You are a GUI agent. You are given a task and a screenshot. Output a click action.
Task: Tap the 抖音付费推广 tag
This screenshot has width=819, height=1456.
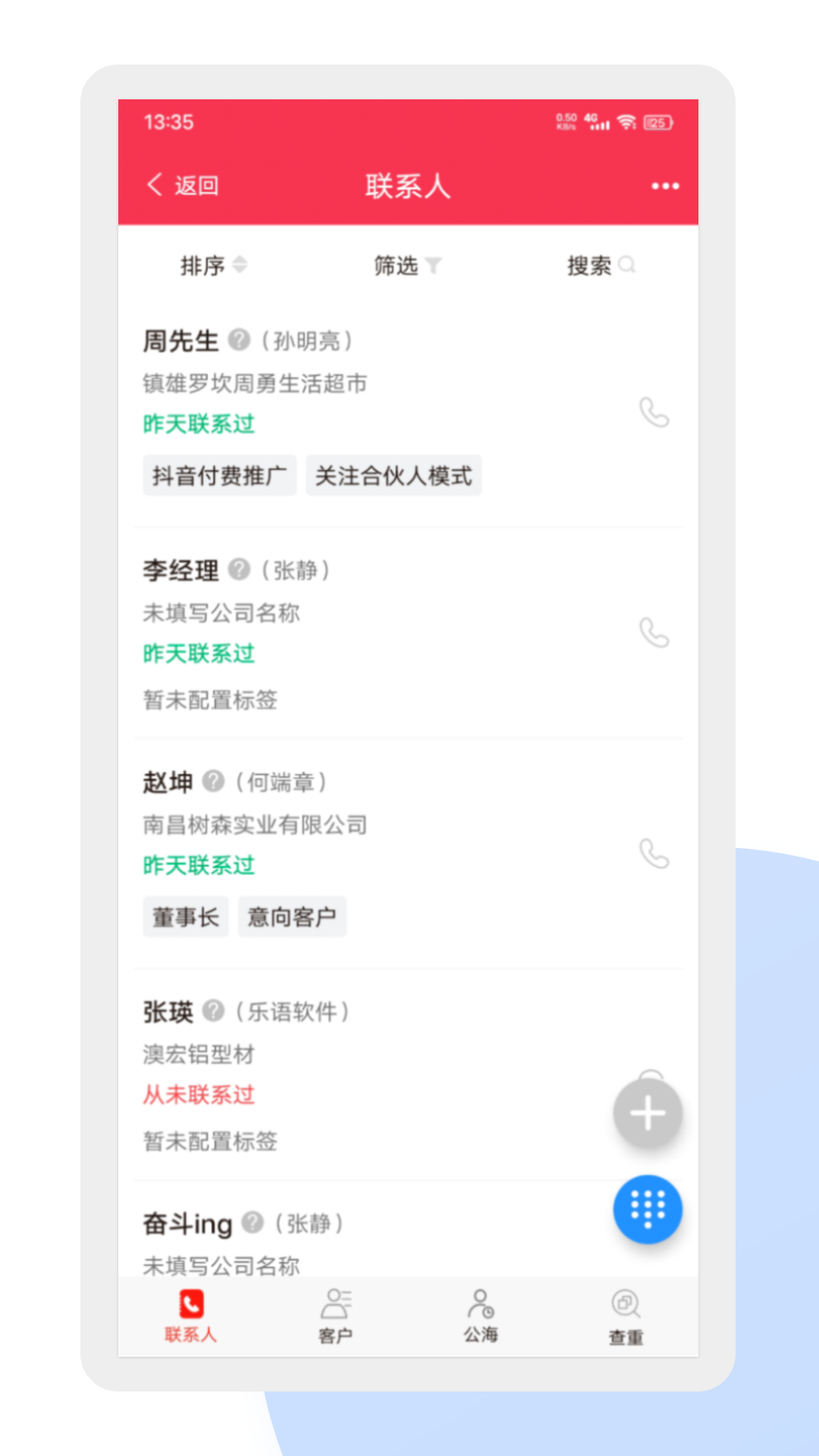(219, 475)
